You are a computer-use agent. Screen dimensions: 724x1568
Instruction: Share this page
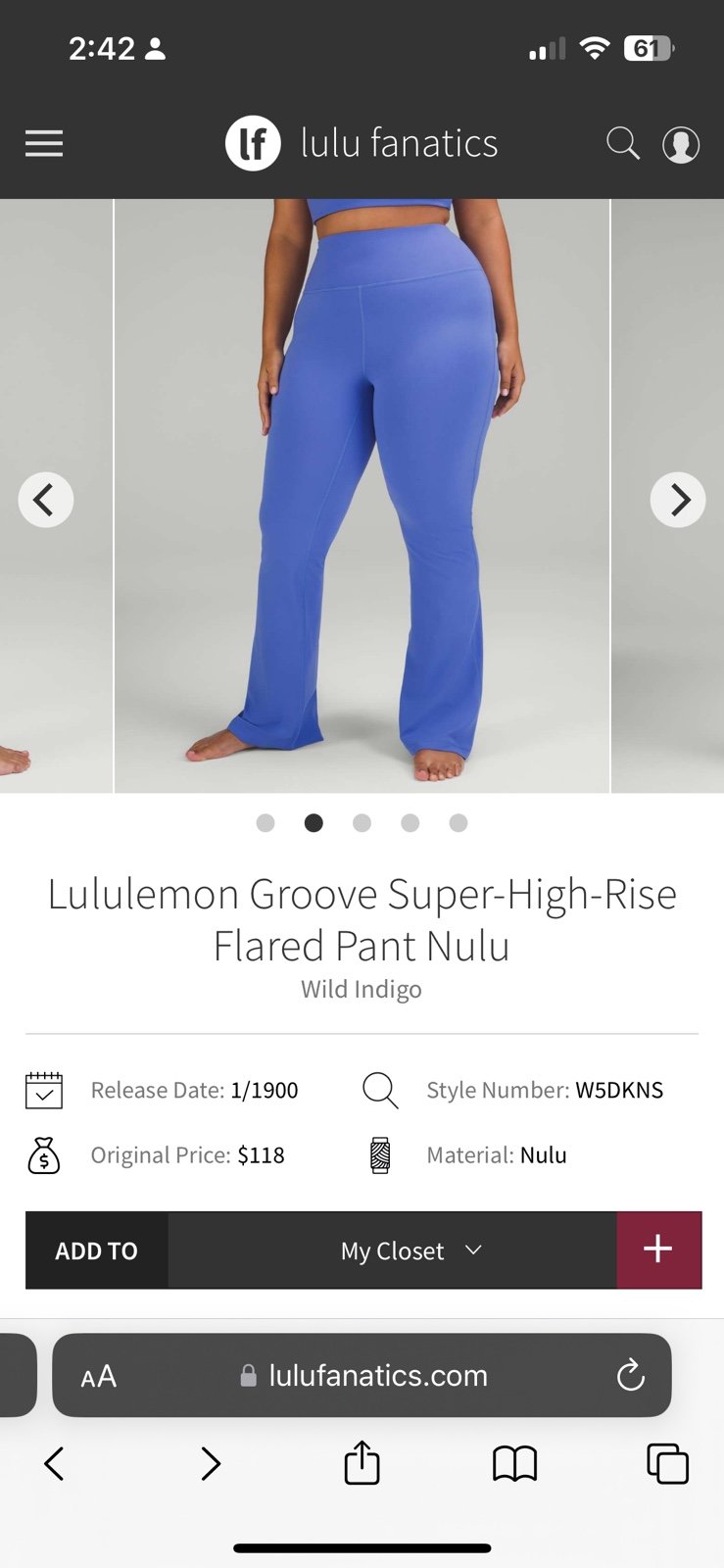[362, 1462]
